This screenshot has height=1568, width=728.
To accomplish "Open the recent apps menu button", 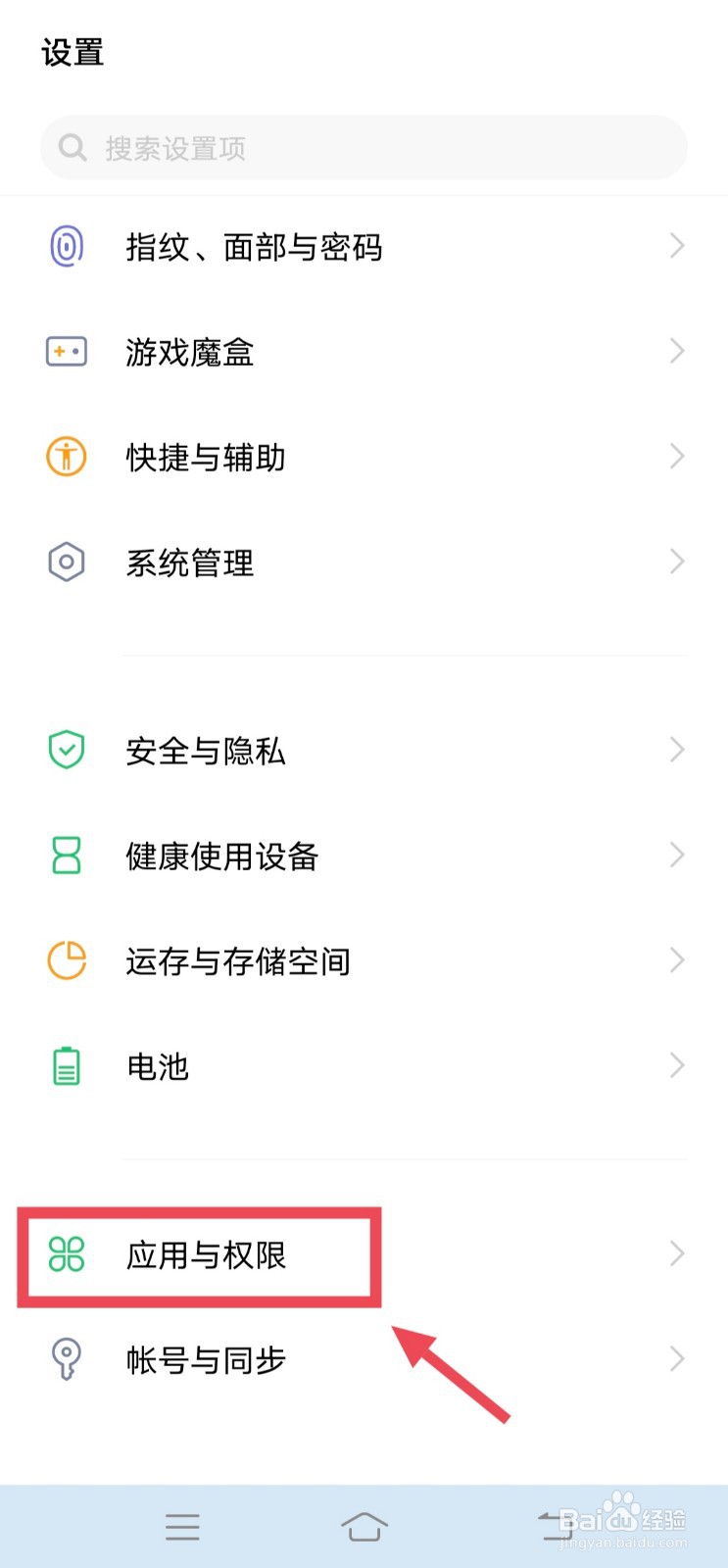I will pyautogui.click(x=182, y=1526).
